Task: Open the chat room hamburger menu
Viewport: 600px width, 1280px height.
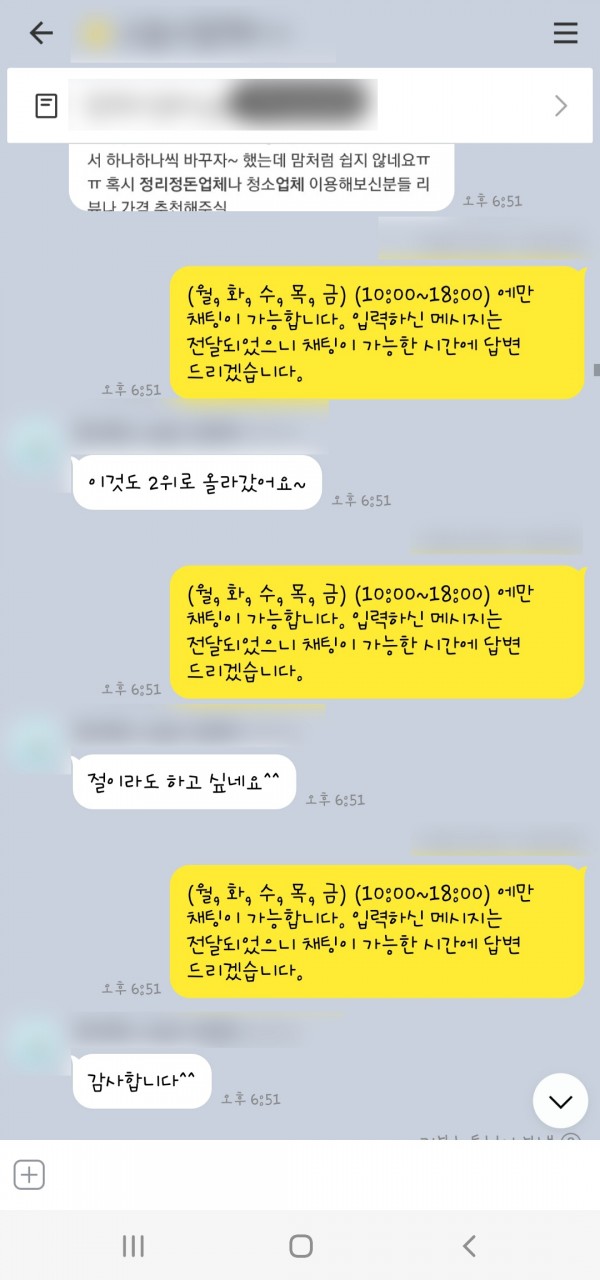Action: (565, 33)
